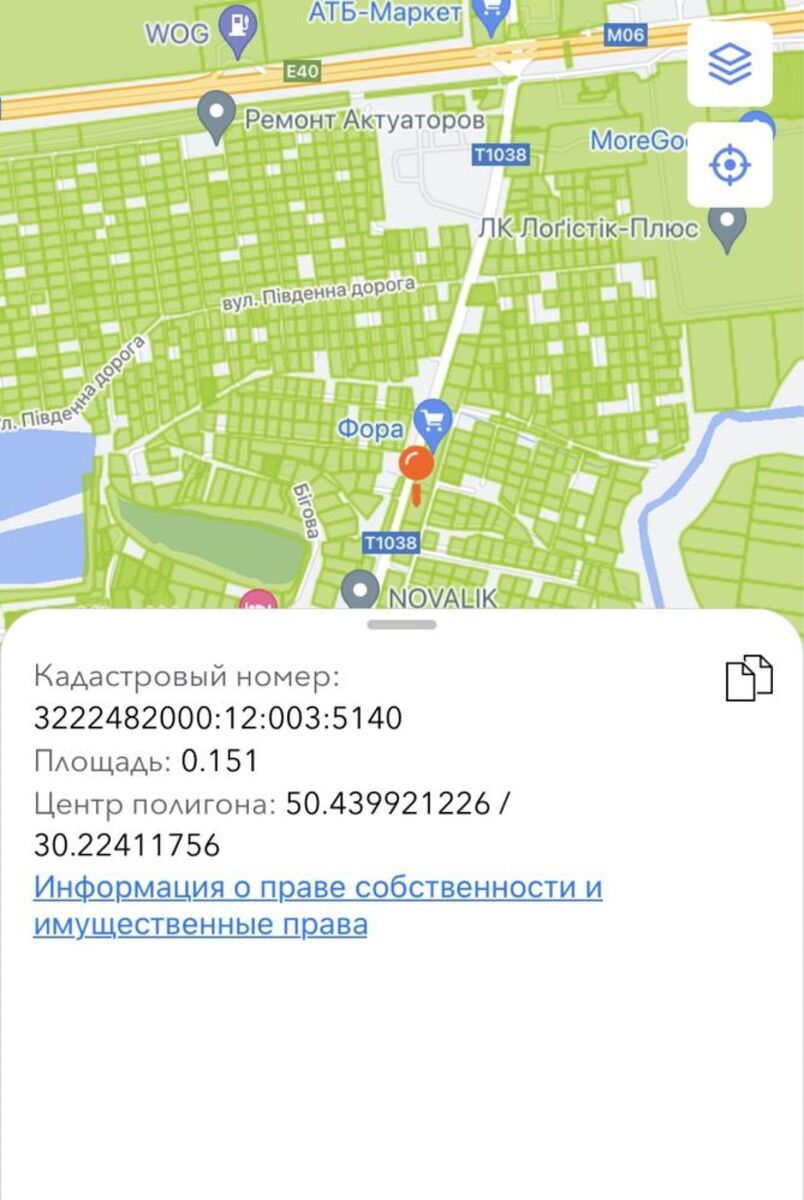The height and width of the screenshot is (1200, 804).
Task: Tap the red parcel pin
Action: (415, 468)
